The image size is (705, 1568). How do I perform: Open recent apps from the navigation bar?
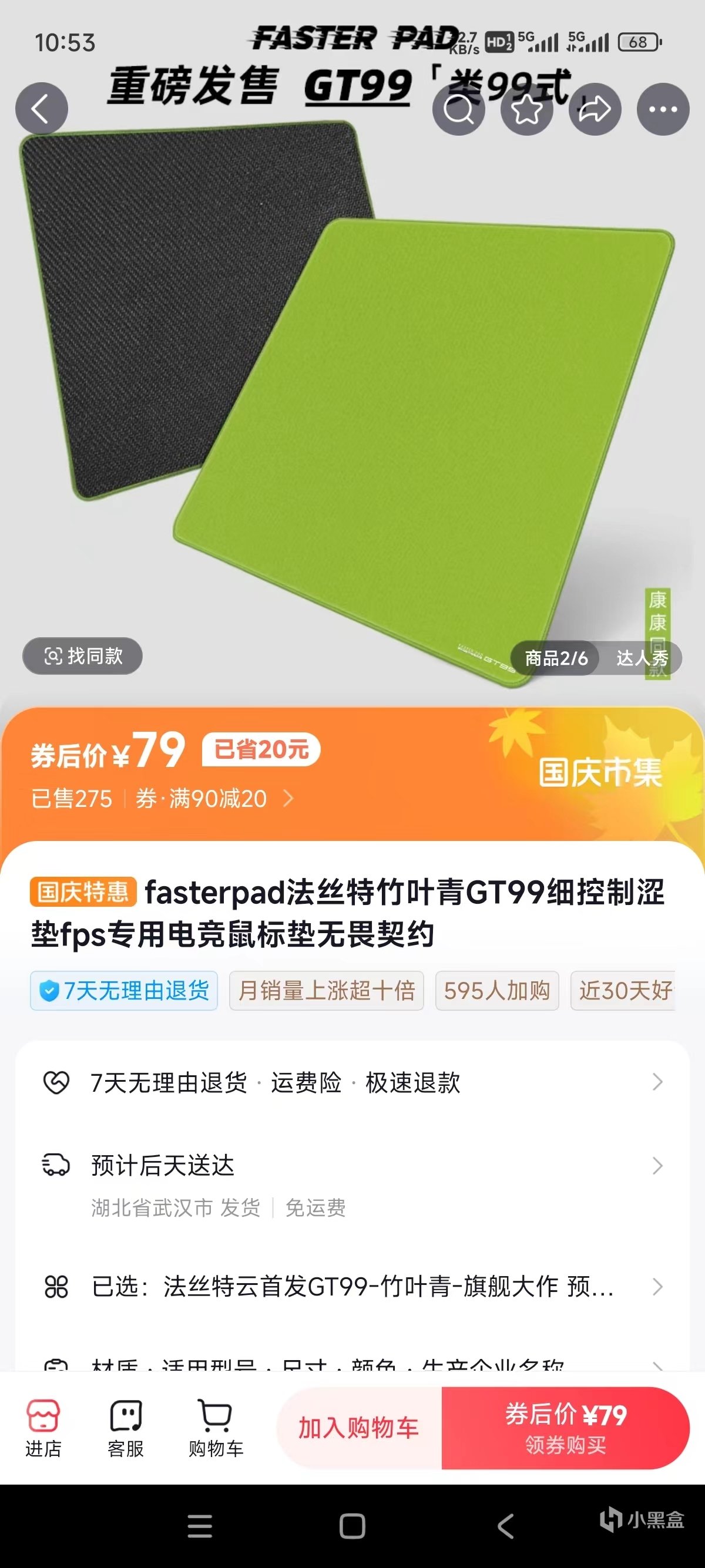200,1527
